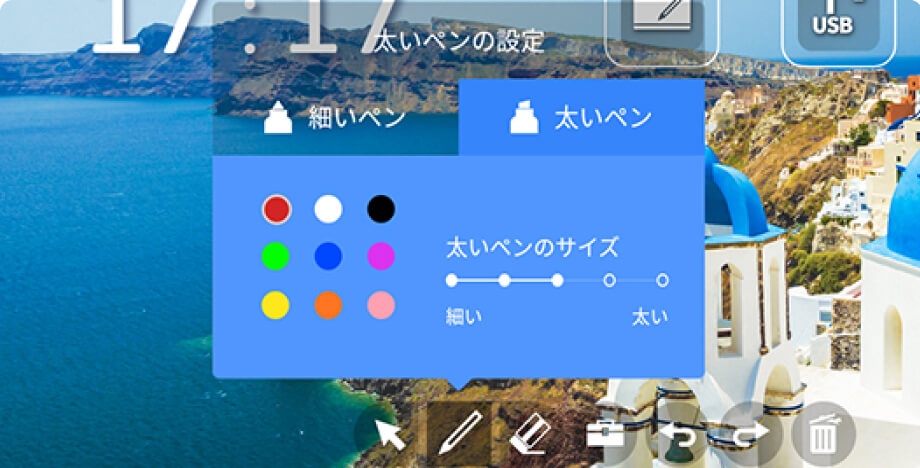Choose the orange pen color
The image size is (920, 468).
[x=328, y=305]
